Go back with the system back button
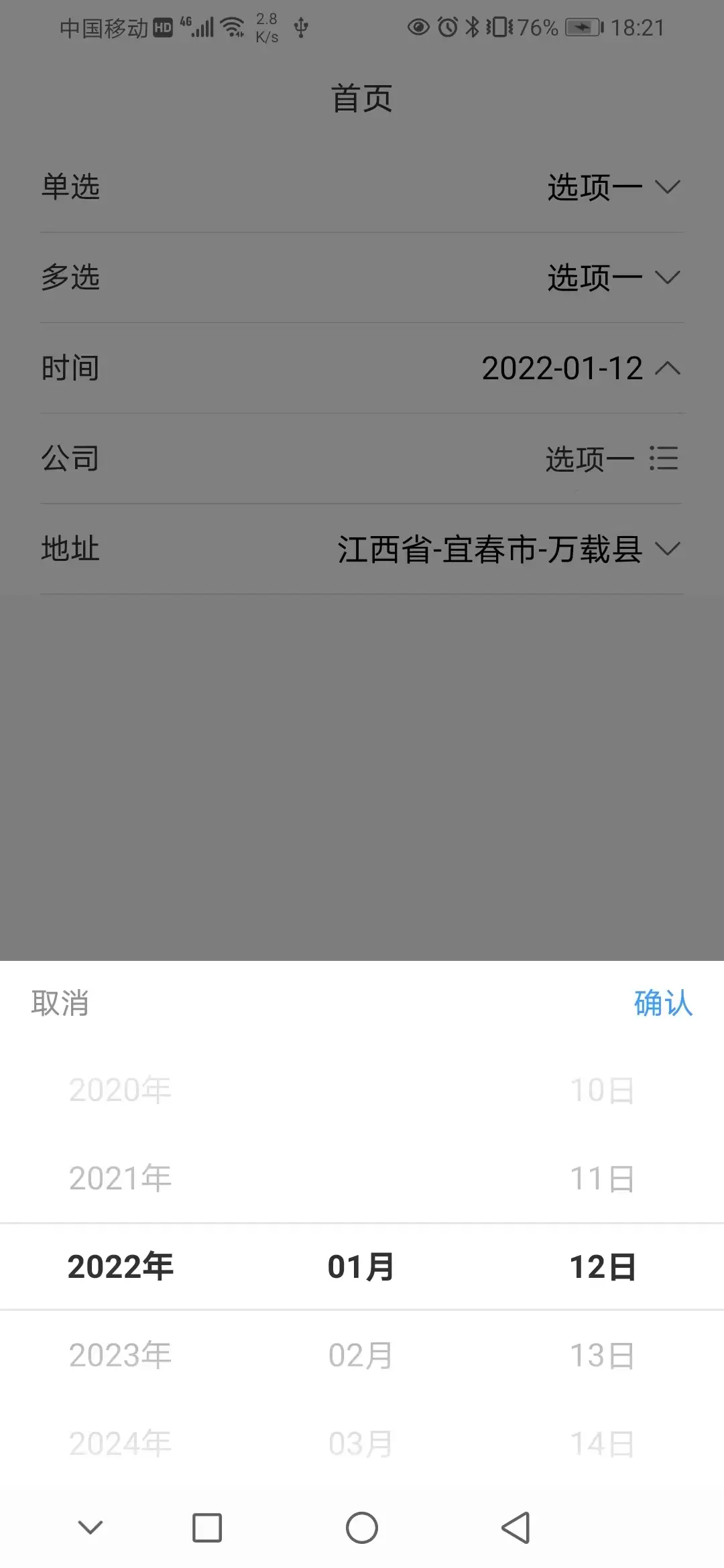Screen dimensions: 724x1568 tap(516, 1528)
